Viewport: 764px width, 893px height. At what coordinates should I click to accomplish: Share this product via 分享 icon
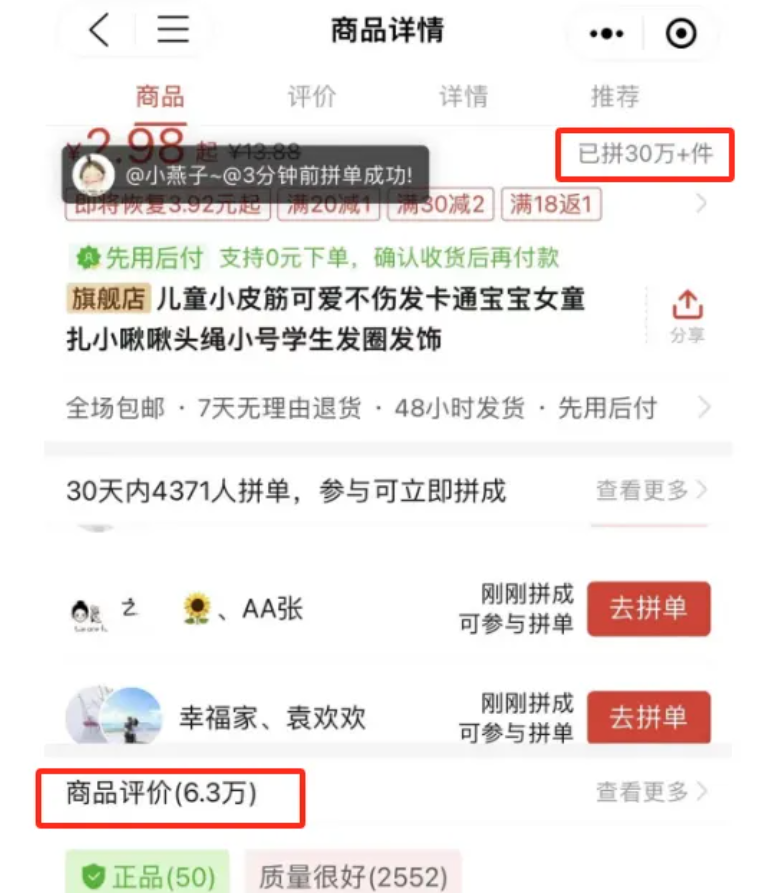point(687,315)
